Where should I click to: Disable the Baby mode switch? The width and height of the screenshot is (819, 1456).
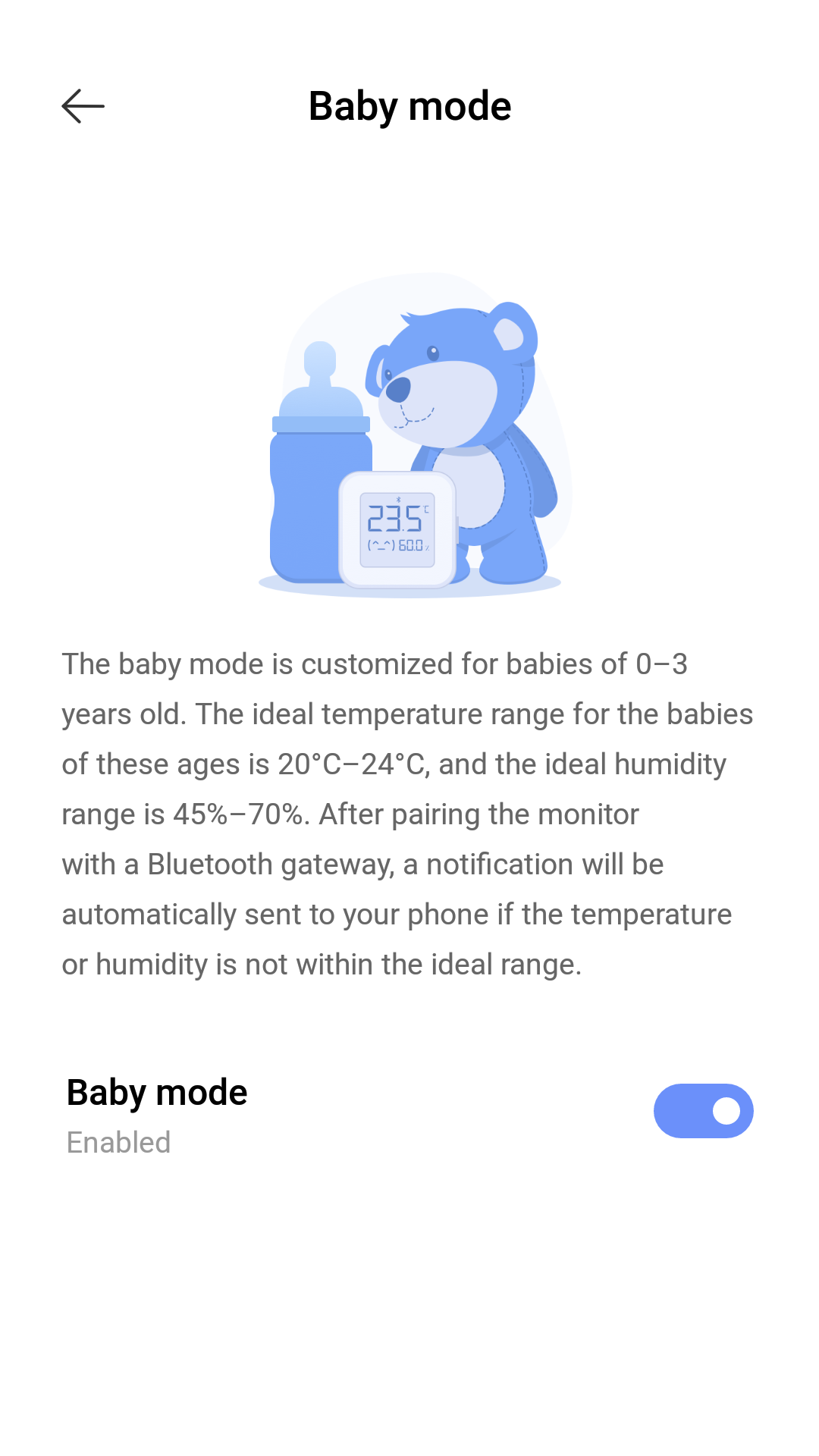point(703,1110)
